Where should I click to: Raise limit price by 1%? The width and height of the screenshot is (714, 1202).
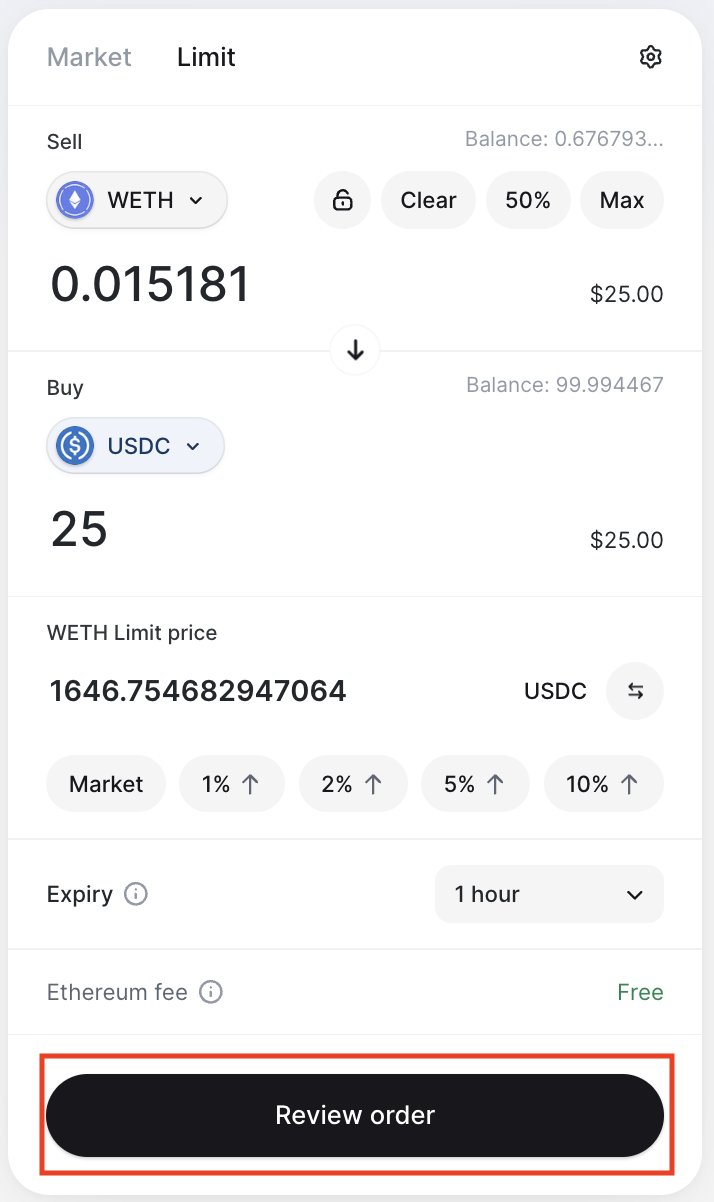point(231,784)
